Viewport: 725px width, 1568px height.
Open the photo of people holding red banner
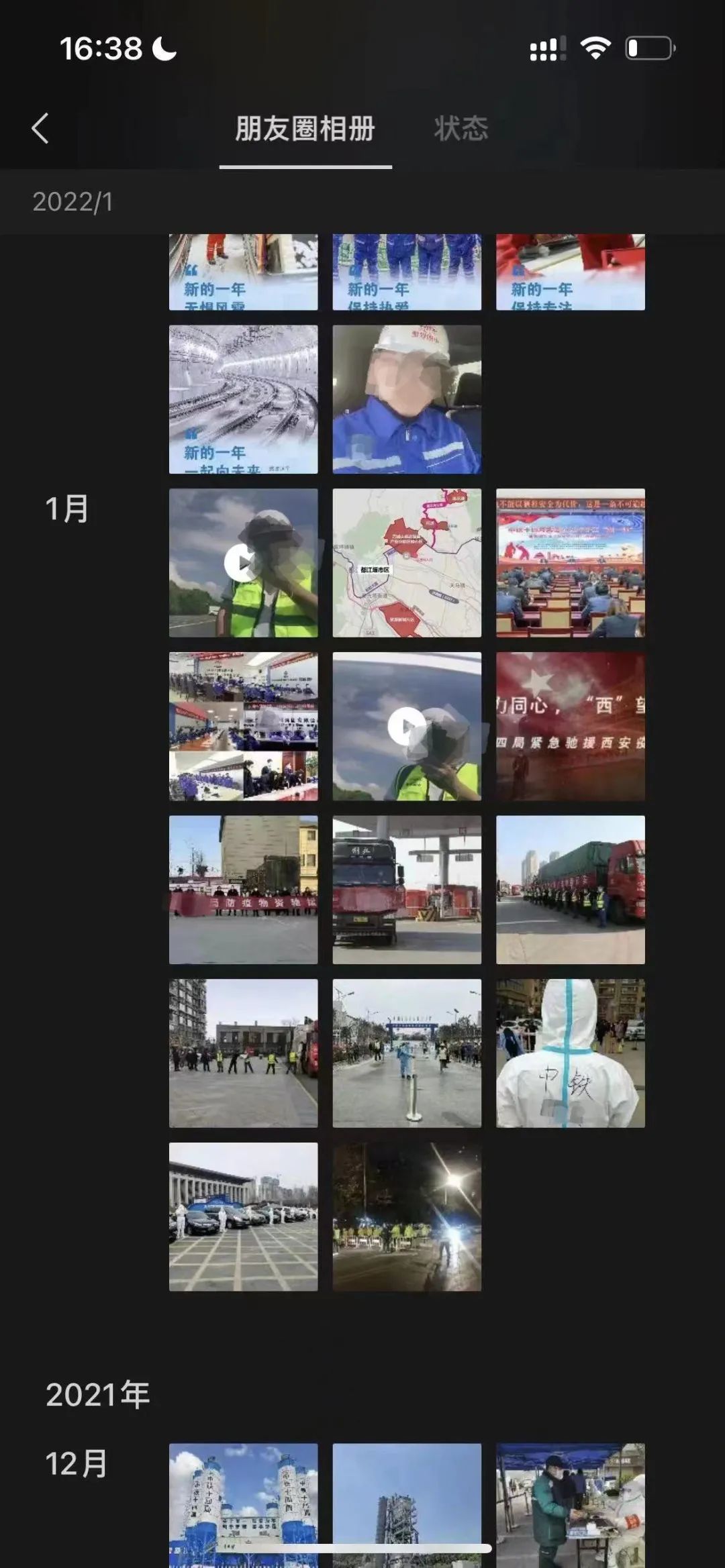click(243, 890)
